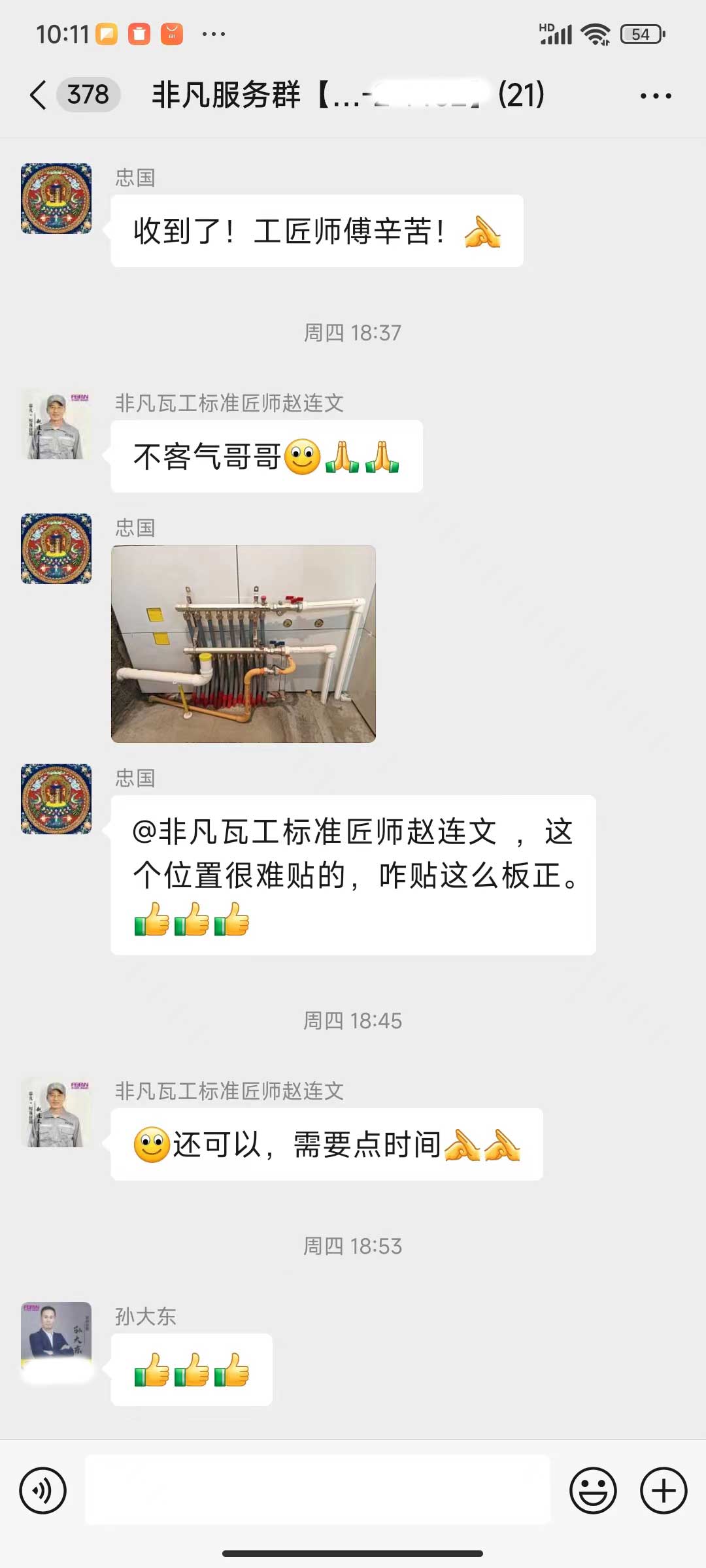Viewport: 706px width, 1568px height.
Task: Open the plus attachments menu
Action: (663, 1490)
